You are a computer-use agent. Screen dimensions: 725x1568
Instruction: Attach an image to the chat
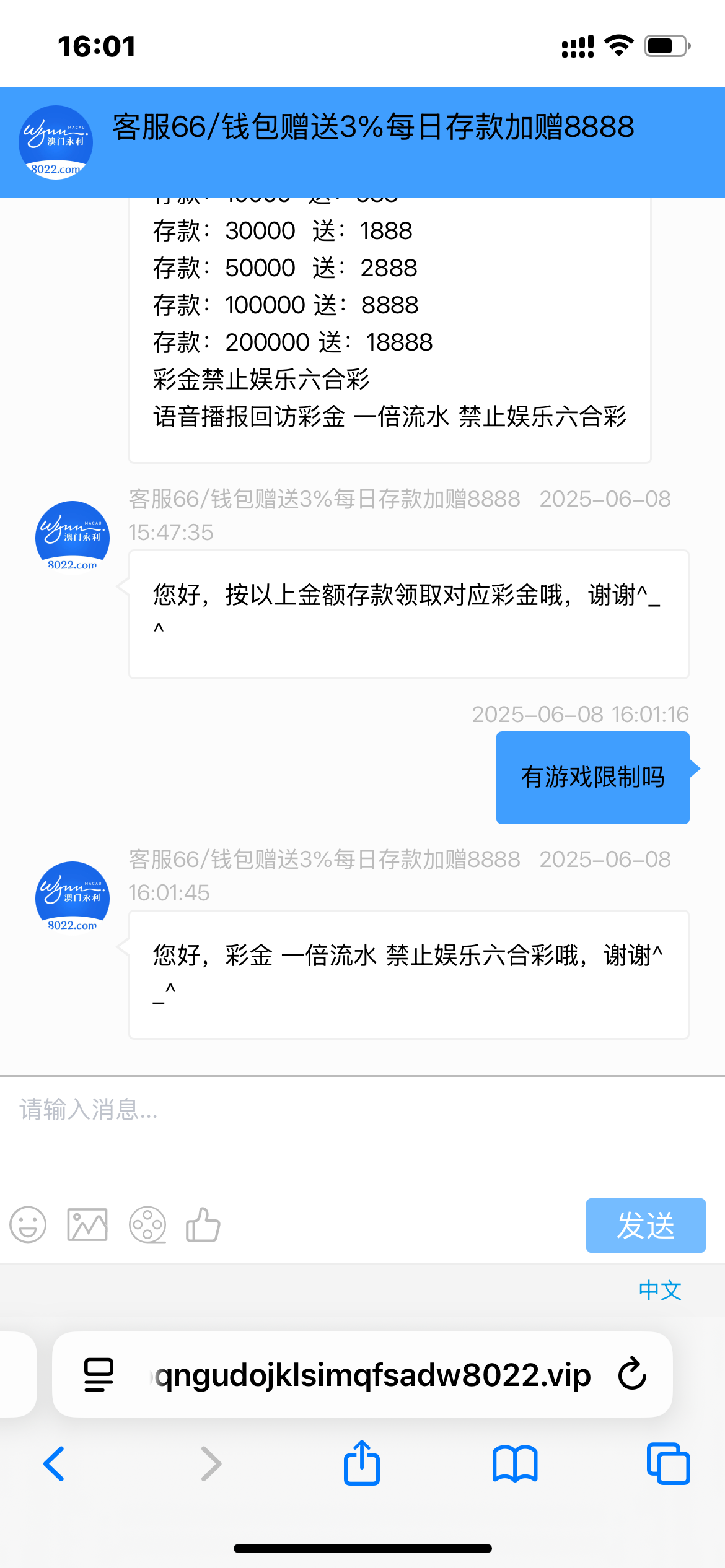(x=87, y=1224)
